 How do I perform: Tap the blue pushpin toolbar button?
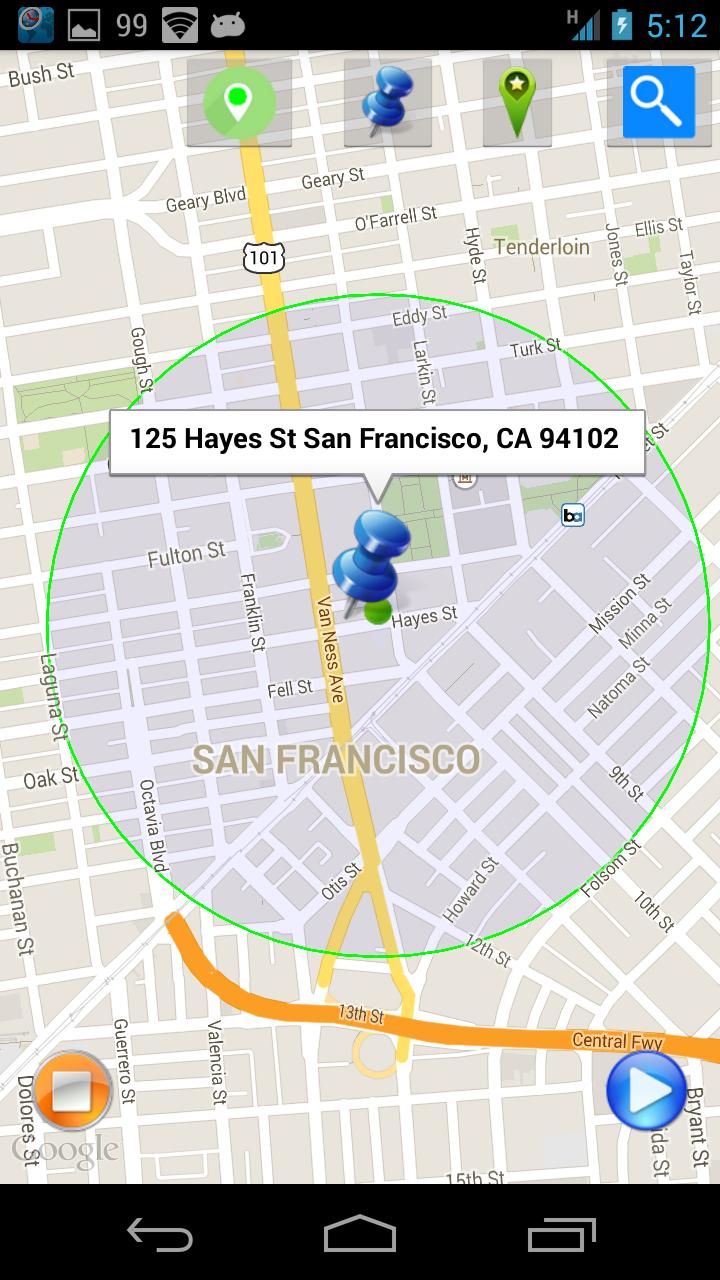click(x=388, y=102)
